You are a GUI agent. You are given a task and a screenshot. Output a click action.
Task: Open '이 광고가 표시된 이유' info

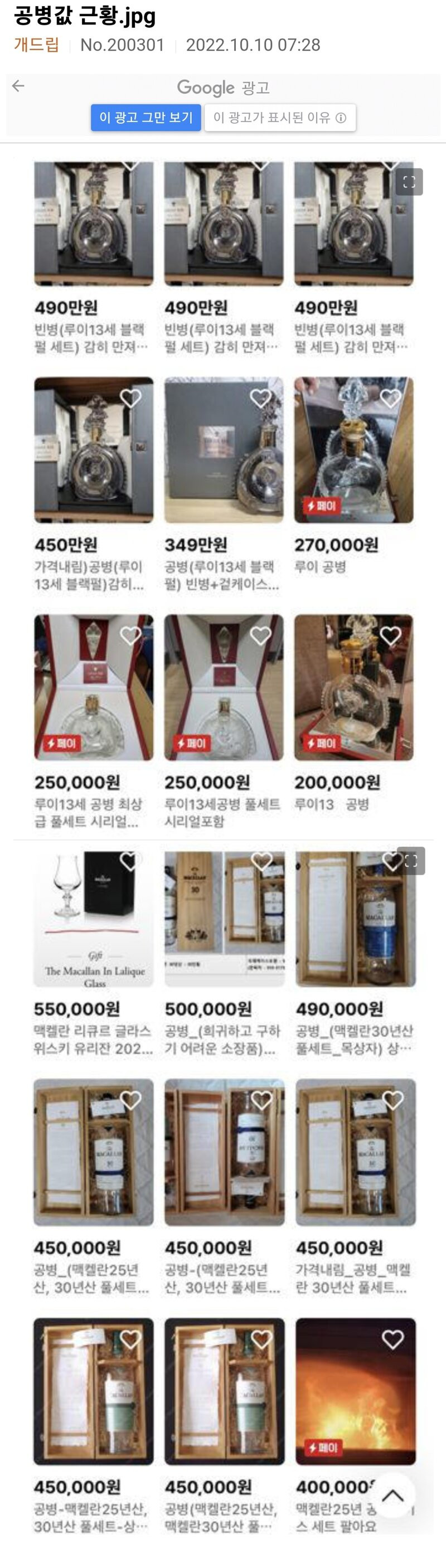tap(280, 118)
